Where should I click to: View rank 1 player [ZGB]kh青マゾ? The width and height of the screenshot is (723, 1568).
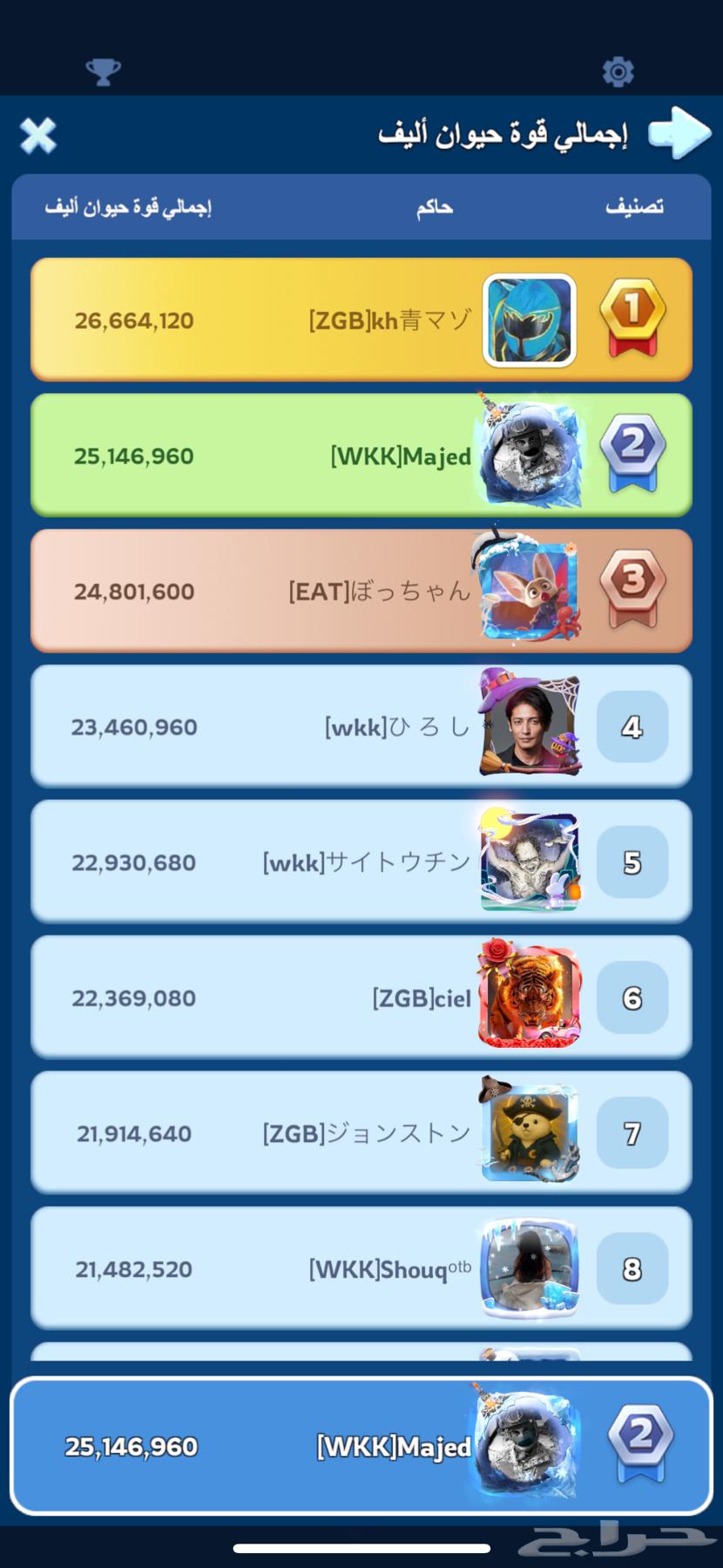(361, 320)
